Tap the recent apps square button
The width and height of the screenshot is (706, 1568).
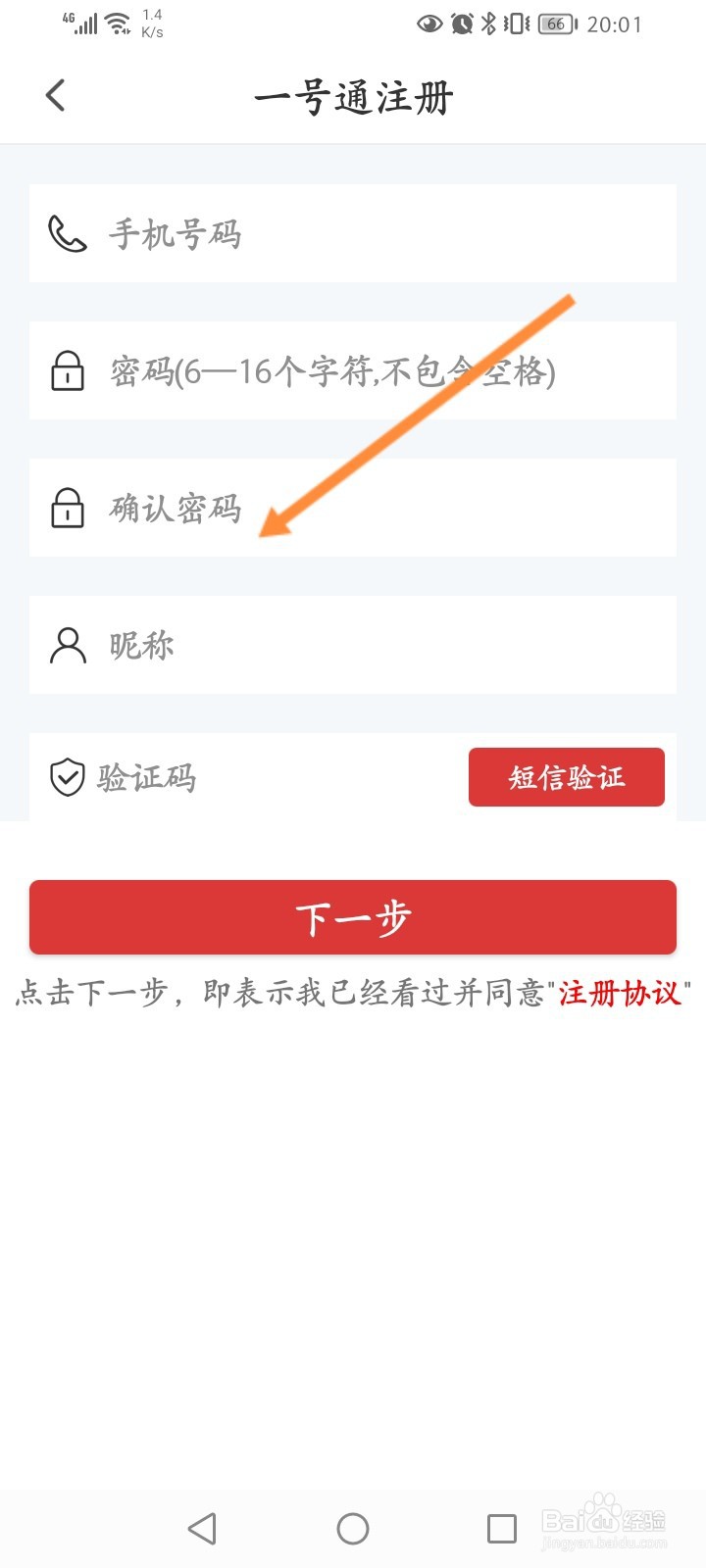[501, 1528]
